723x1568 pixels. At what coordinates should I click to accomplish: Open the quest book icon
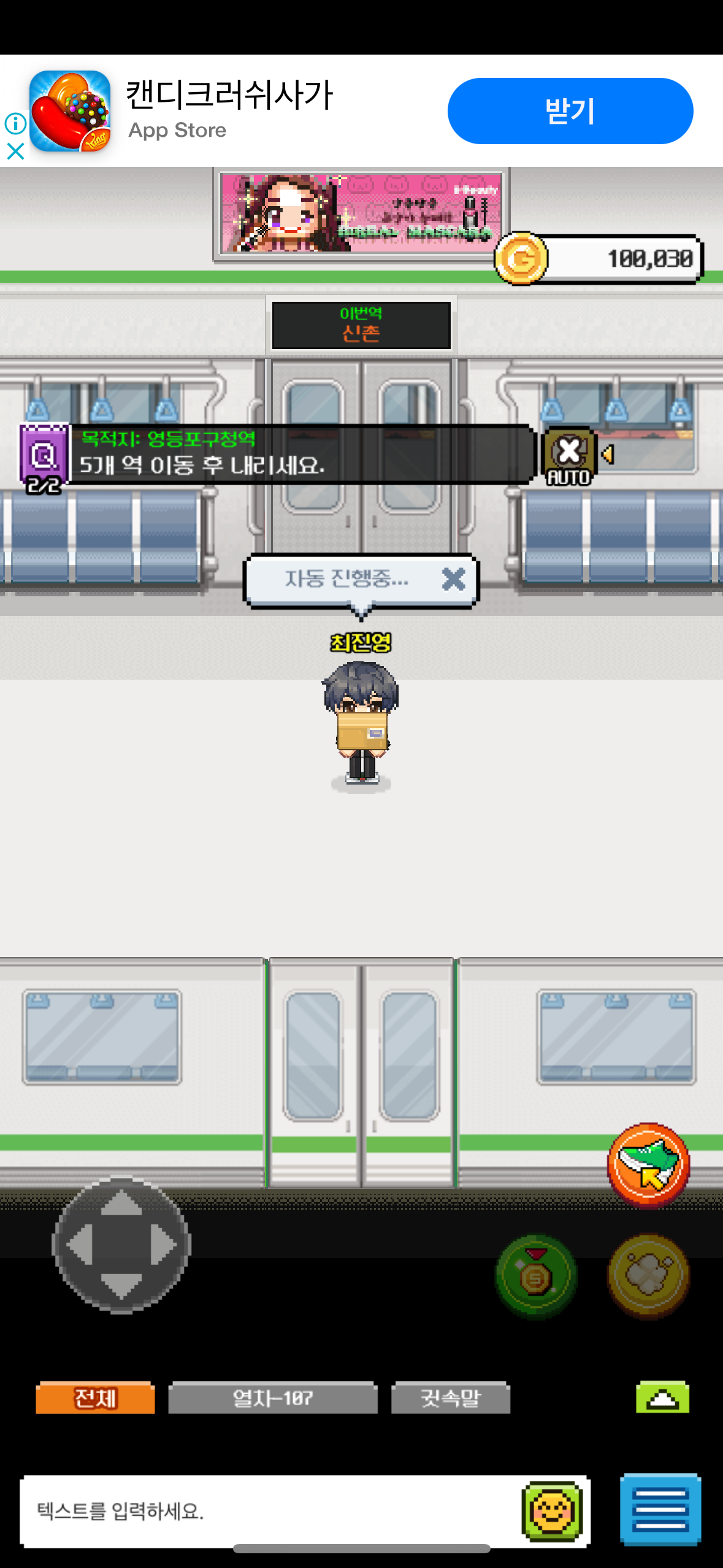pyautogui.click(x=43, y=458)
